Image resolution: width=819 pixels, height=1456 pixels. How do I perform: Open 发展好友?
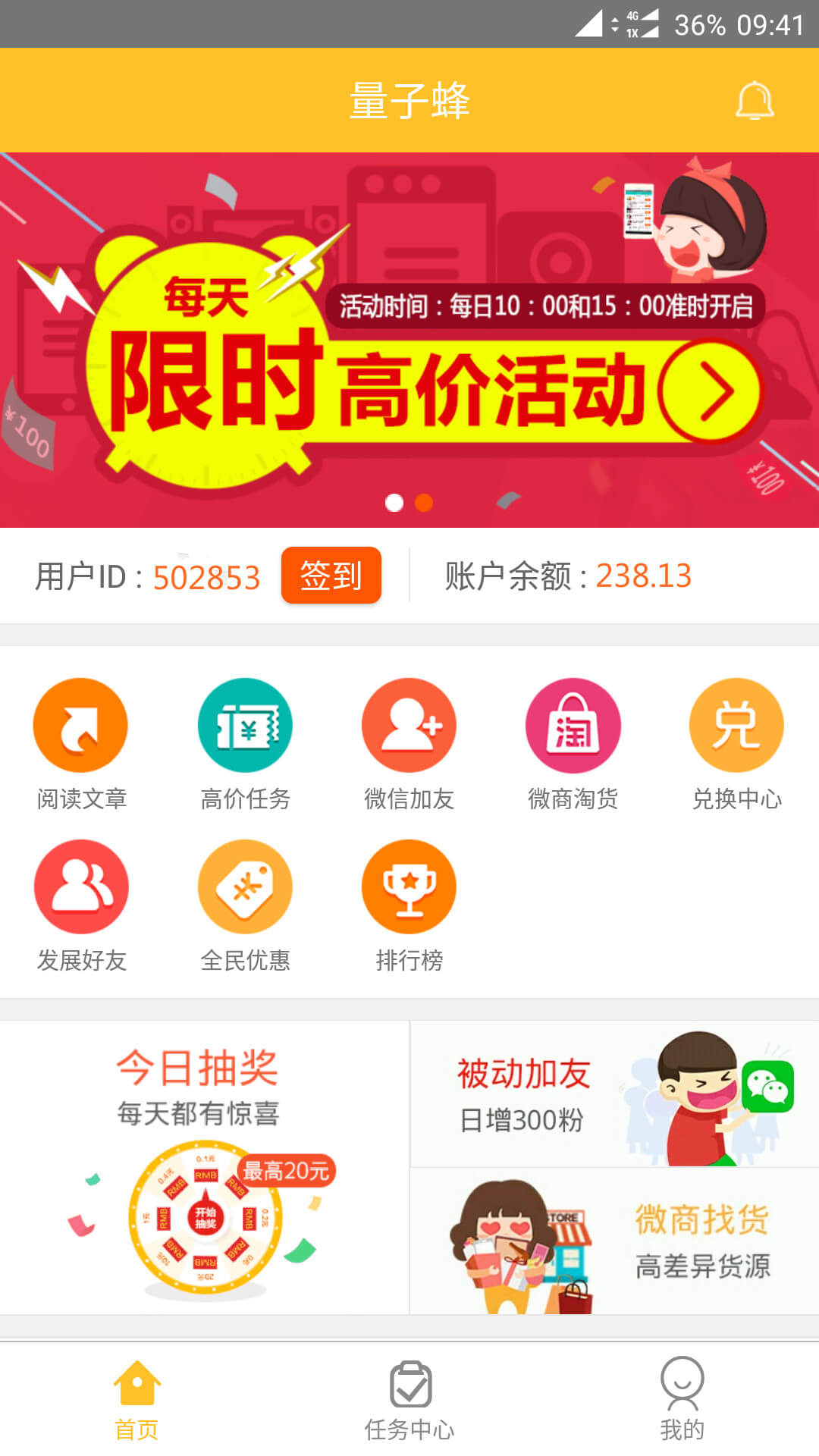click(81, 906)
